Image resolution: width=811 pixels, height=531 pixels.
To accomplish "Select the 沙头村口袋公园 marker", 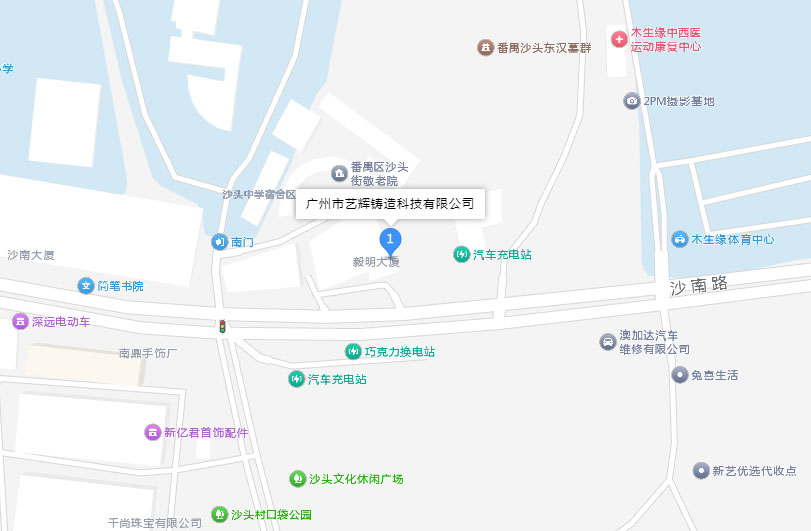I will coord(219,515).
